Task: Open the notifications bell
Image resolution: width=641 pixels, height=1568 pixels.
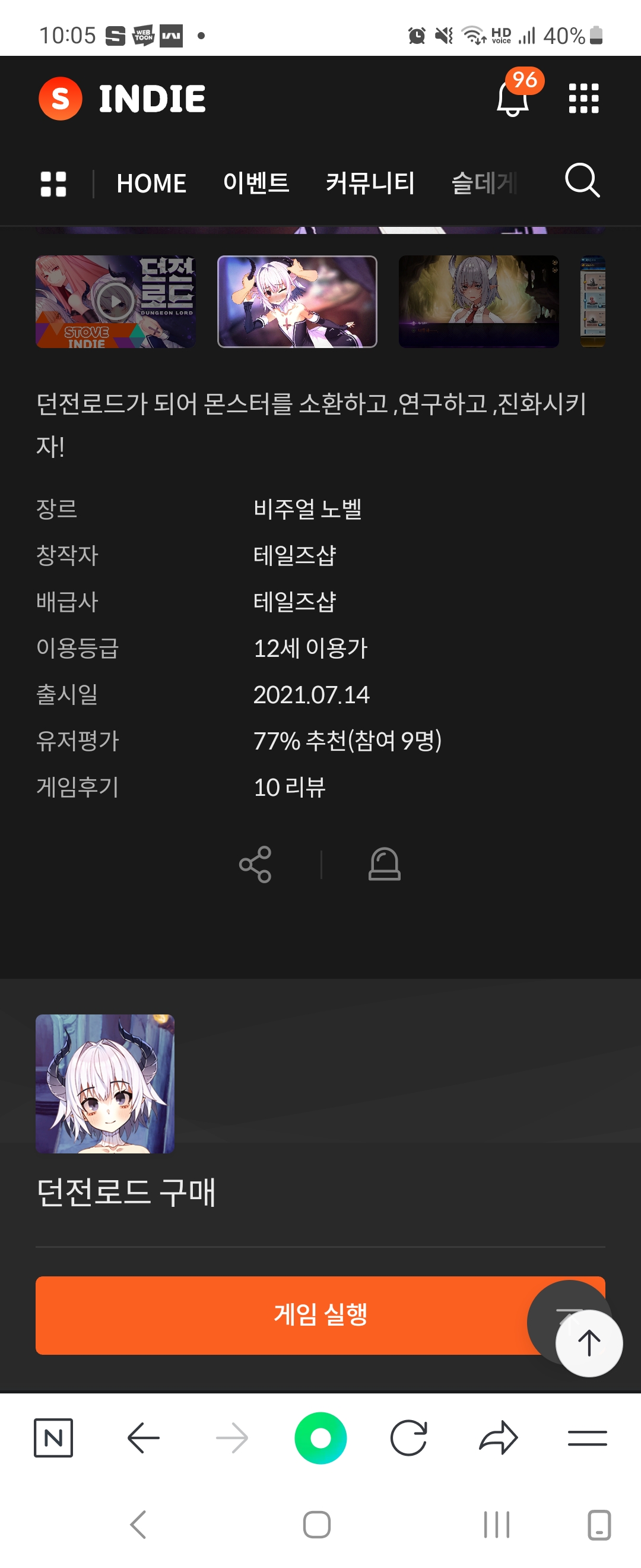Action: (x=512, y=99)
